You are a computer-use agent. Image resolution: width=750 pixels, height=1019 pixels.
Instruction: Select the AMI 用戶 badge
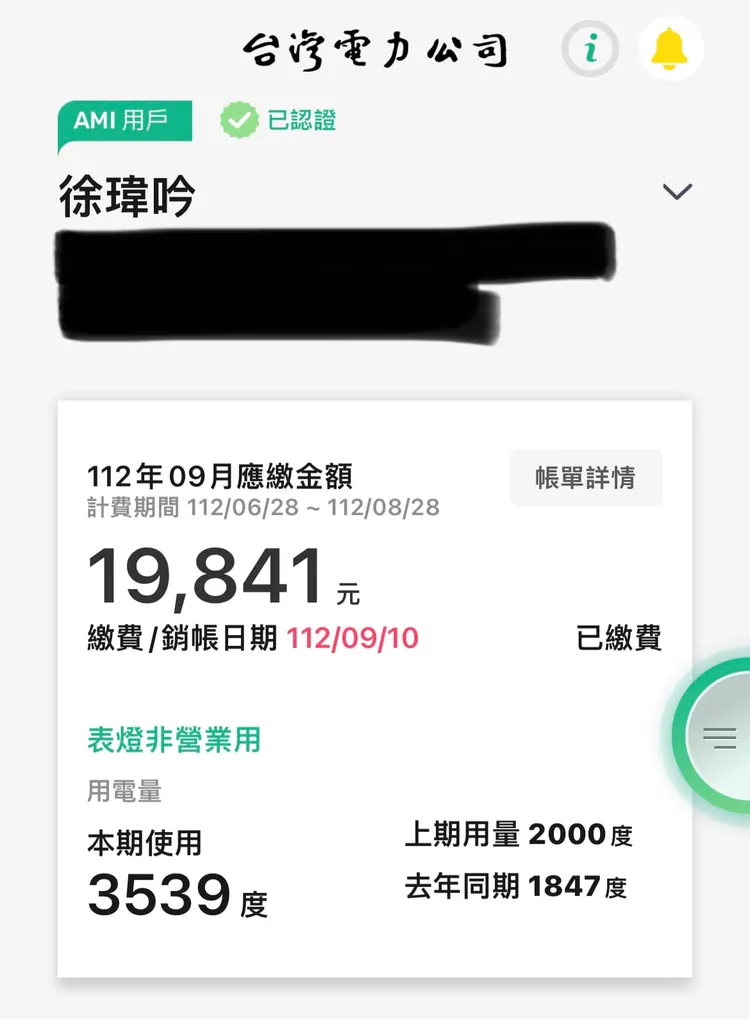pos(125,121)
